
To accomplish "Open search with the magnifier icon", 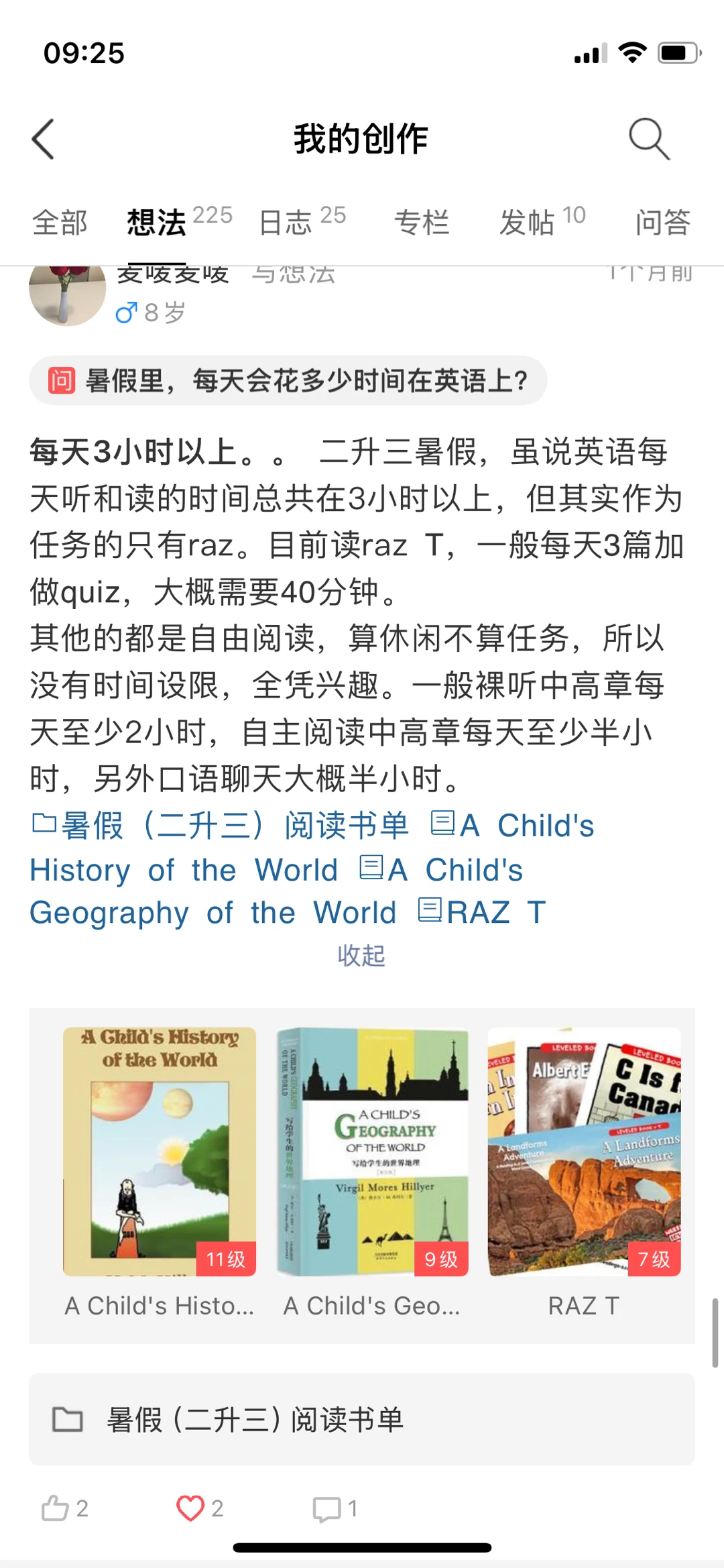I will click(649, 139).
